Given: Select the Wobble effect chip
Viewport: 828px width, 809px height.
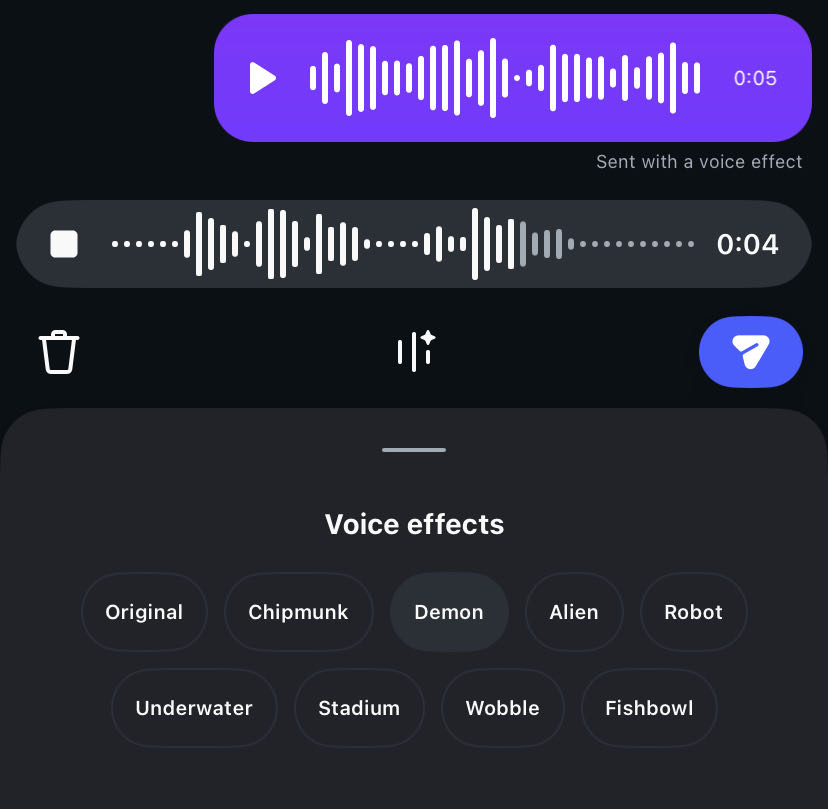Looking at the screenshot, I should (x=502, y=708).
